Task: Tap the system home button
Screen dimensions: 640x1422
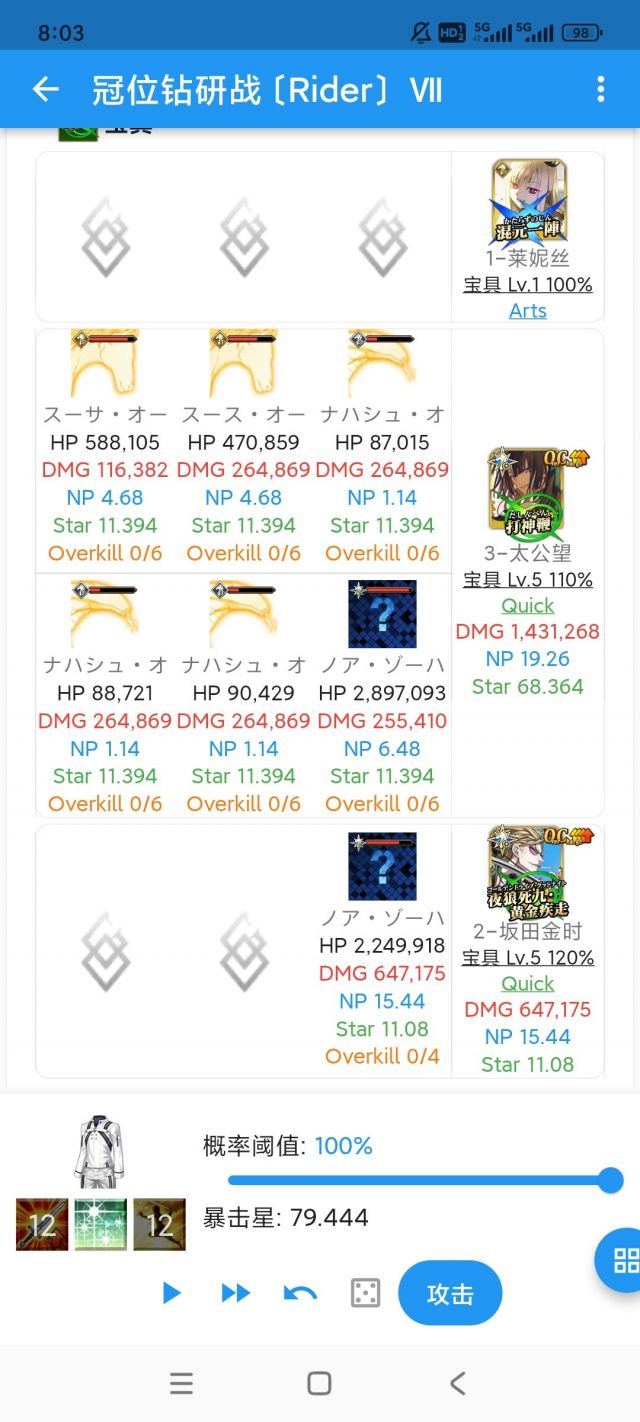Action: 319,1383
